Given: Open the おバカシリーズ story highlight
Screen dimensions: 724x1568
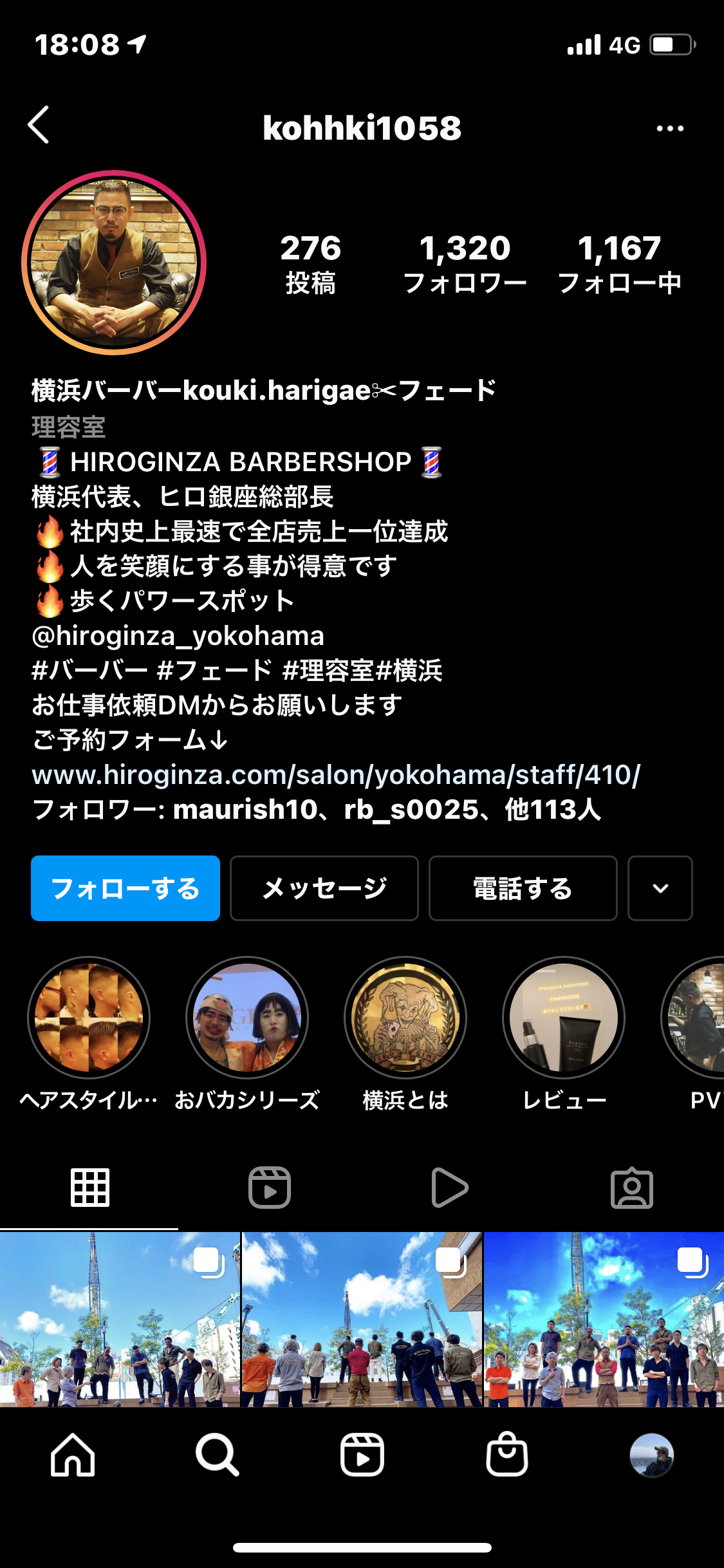Looking at the screenshot, I should [x=247, y=1018].
